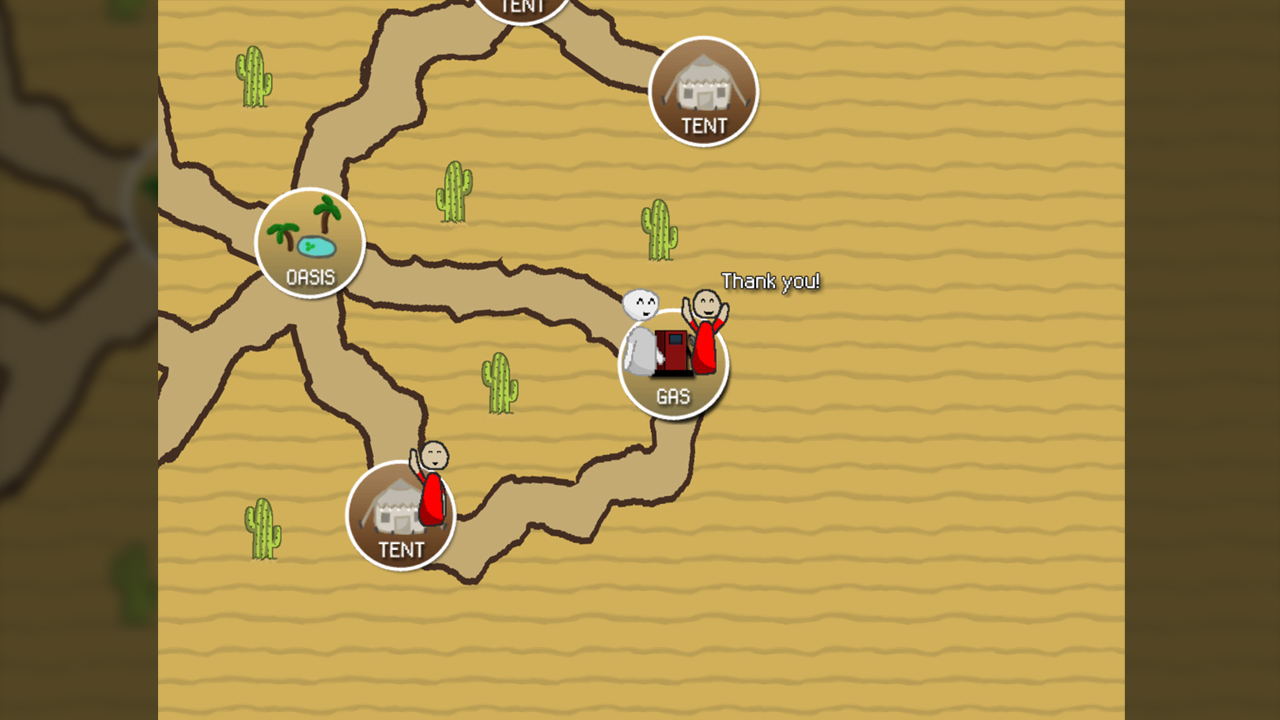Travel to the Oasis node

(310, 243)
